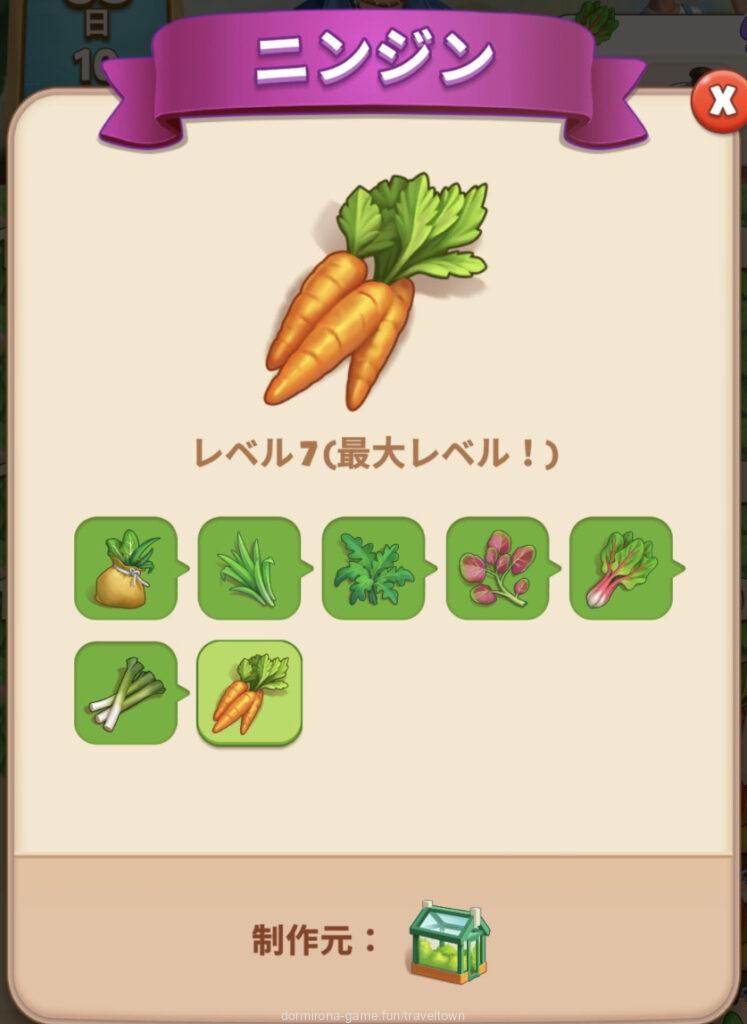Viewport: 747px width, 1024px height.
Task: Select the green chives item tile
Action: (249, 569)
